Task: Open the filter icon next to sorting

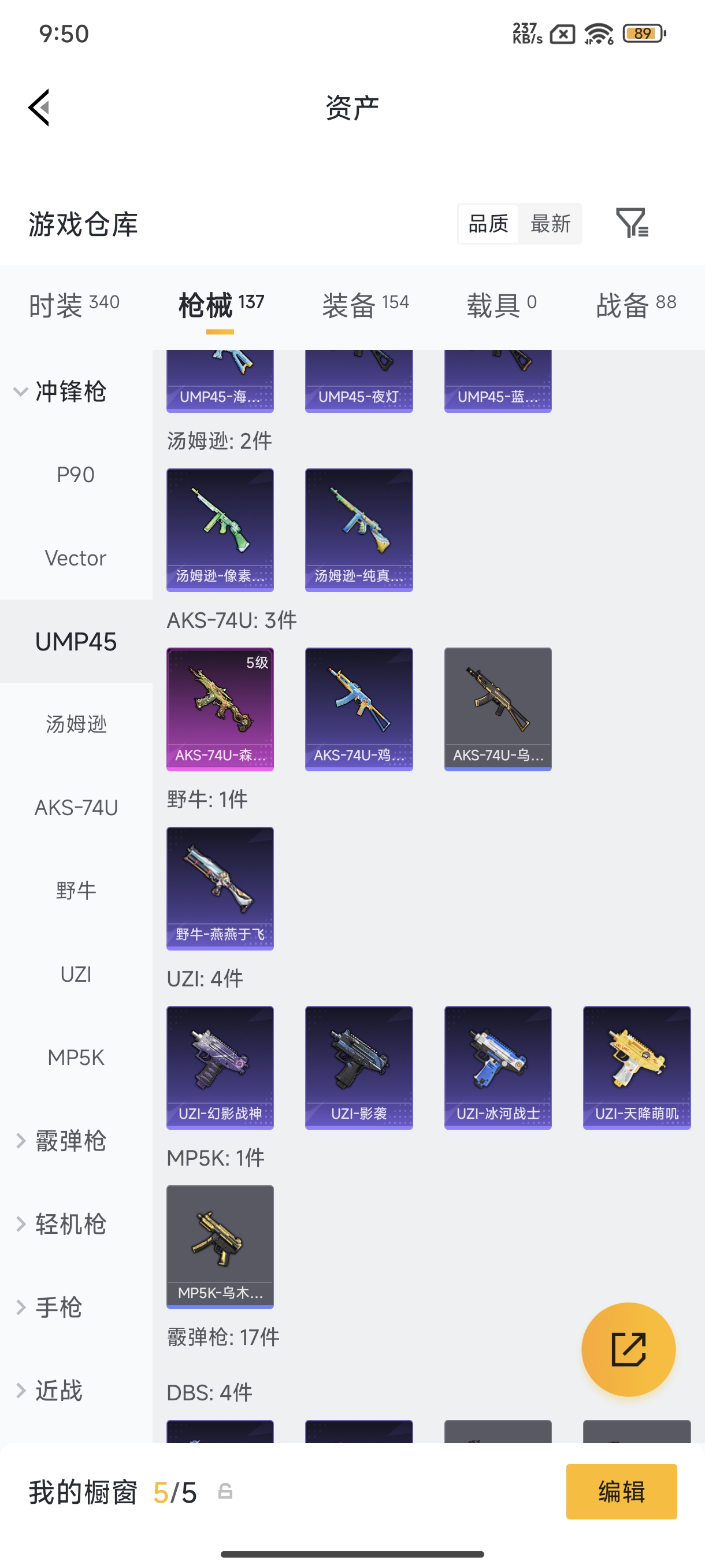Action: tap(632, 223)
